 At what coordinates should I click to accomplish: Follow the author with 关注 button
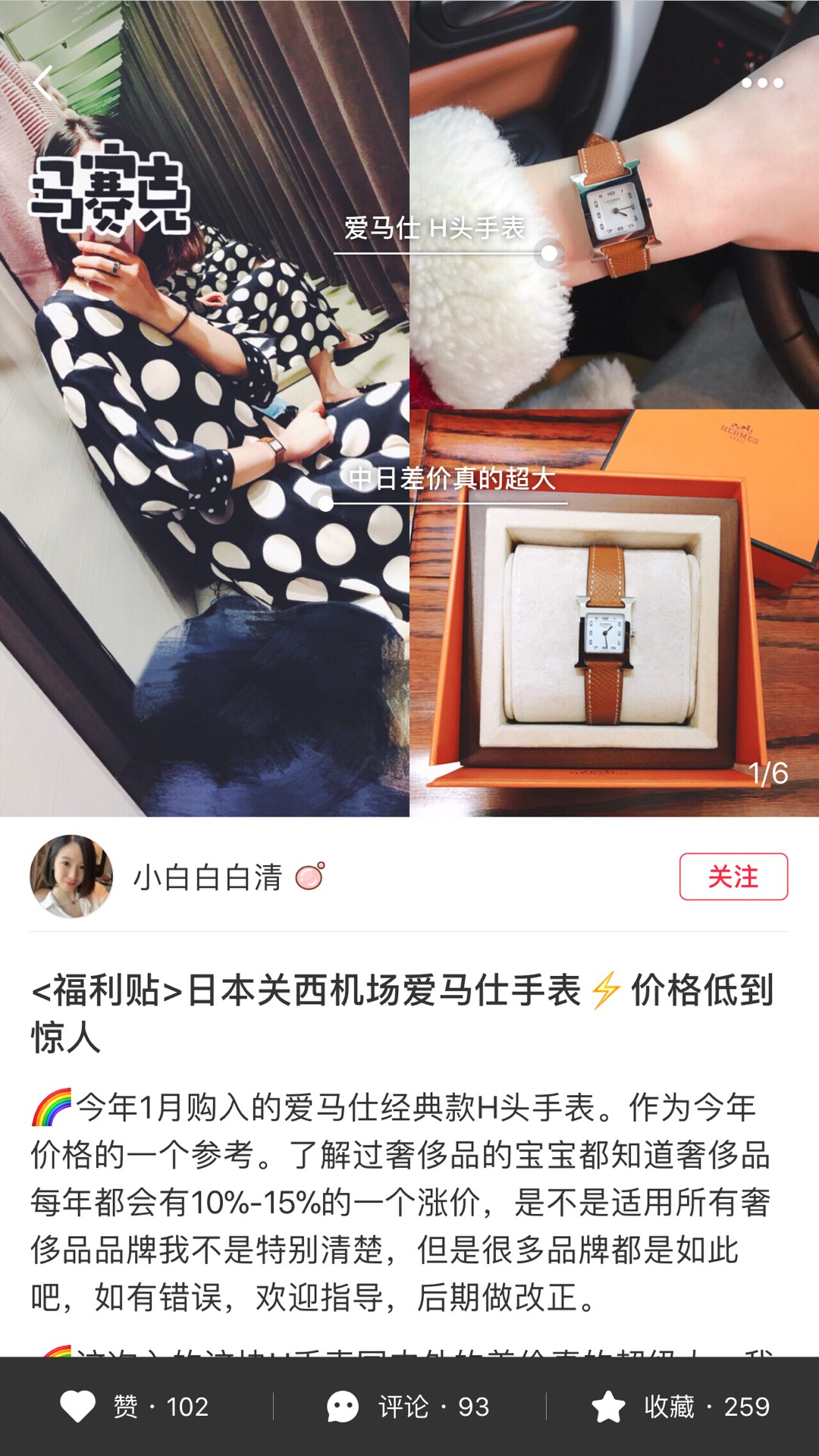point(733,877)
